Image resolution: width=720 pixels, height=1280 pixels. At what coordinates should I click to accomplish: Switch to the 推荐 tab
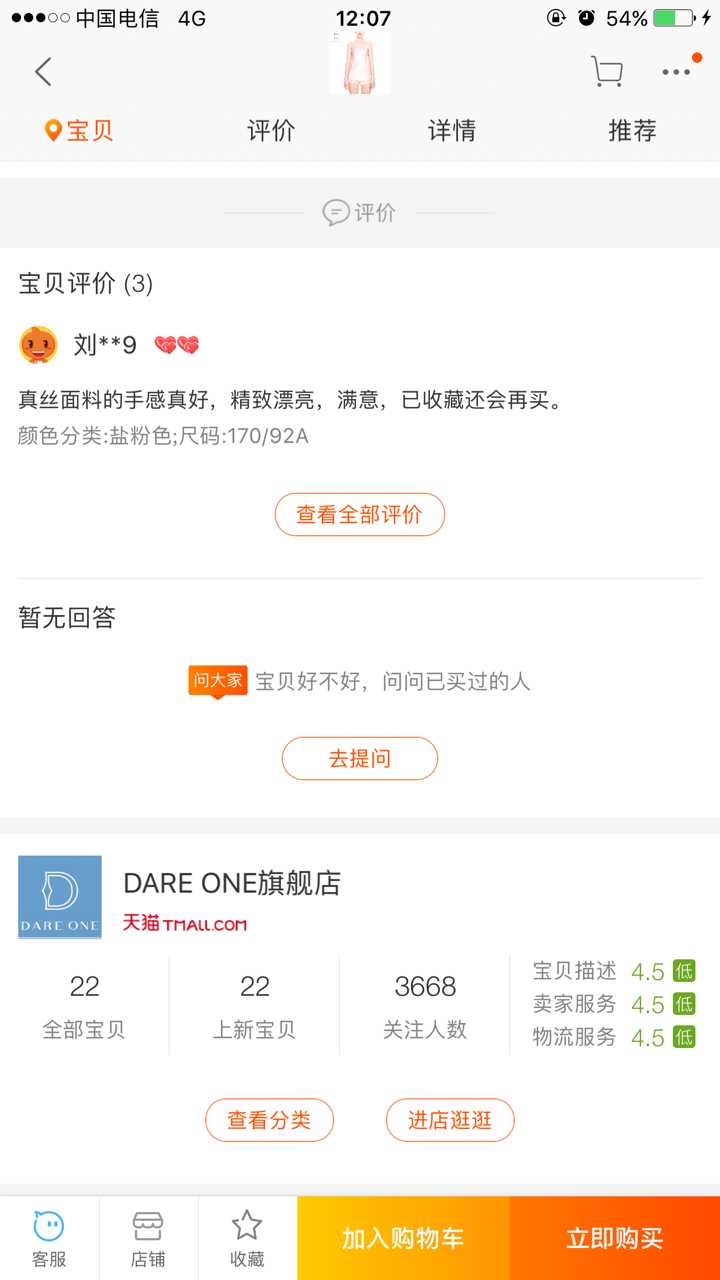632,131
